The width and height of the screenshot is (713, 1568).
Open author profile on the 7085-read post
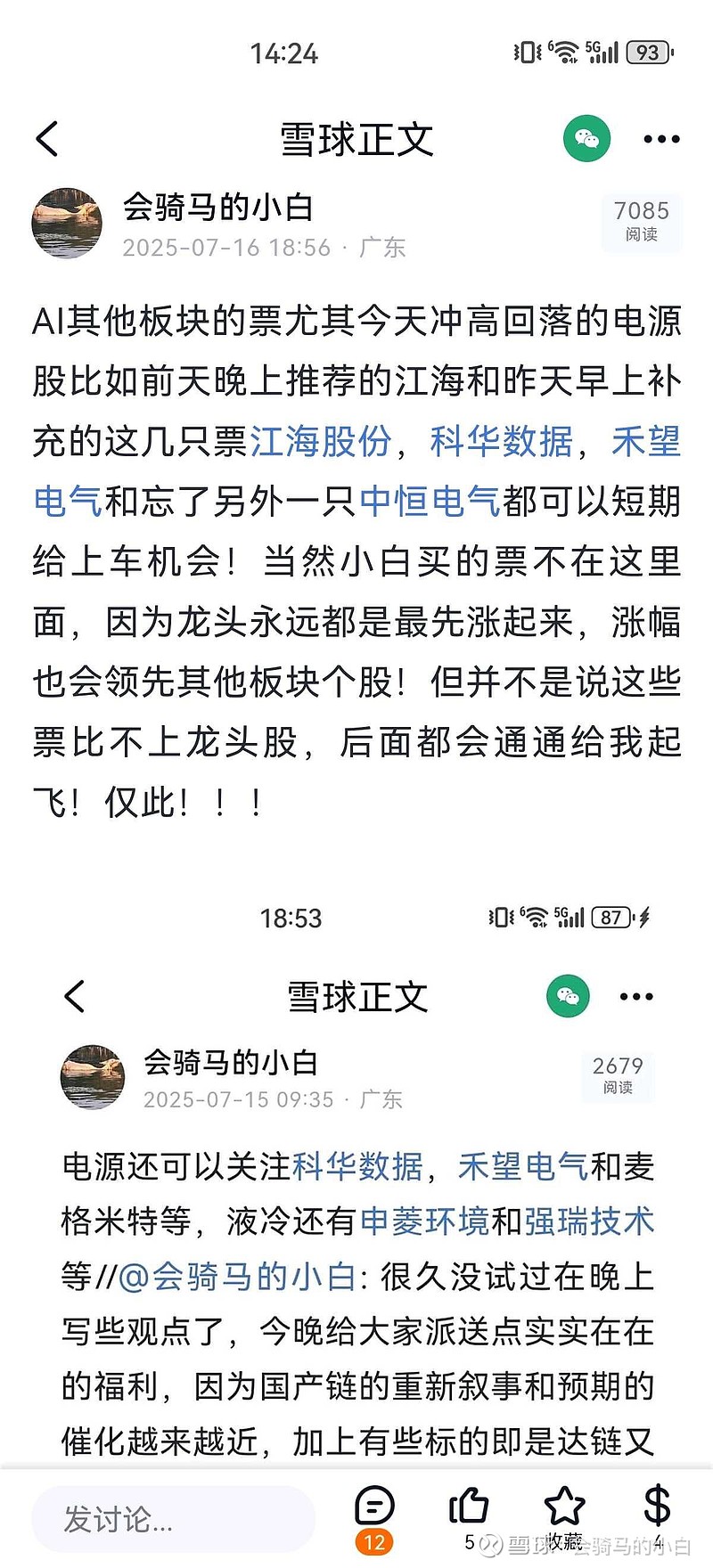click(67, 223)
